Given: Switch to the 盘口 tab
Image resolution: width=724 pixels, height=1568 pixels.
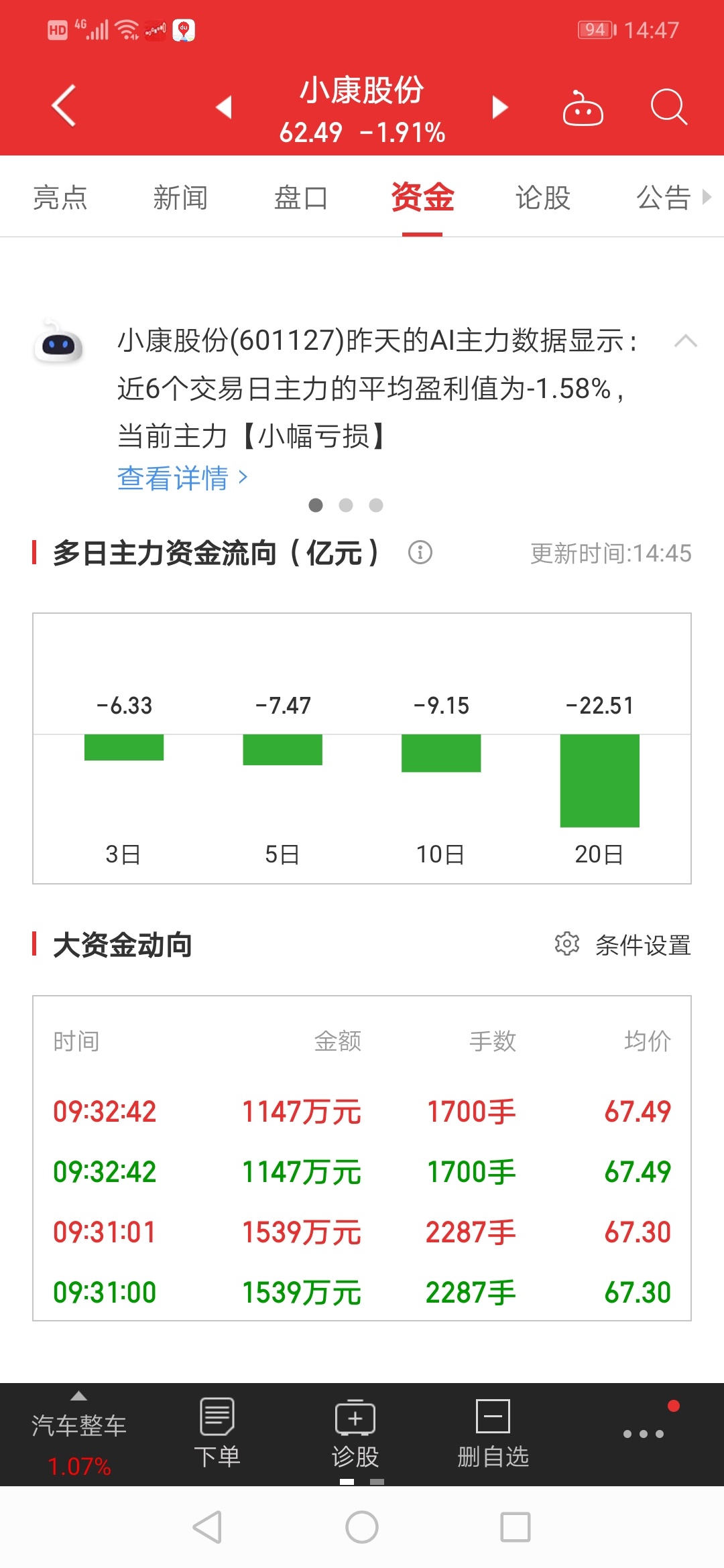Looking at the screenshot, I should coord(301,198).
